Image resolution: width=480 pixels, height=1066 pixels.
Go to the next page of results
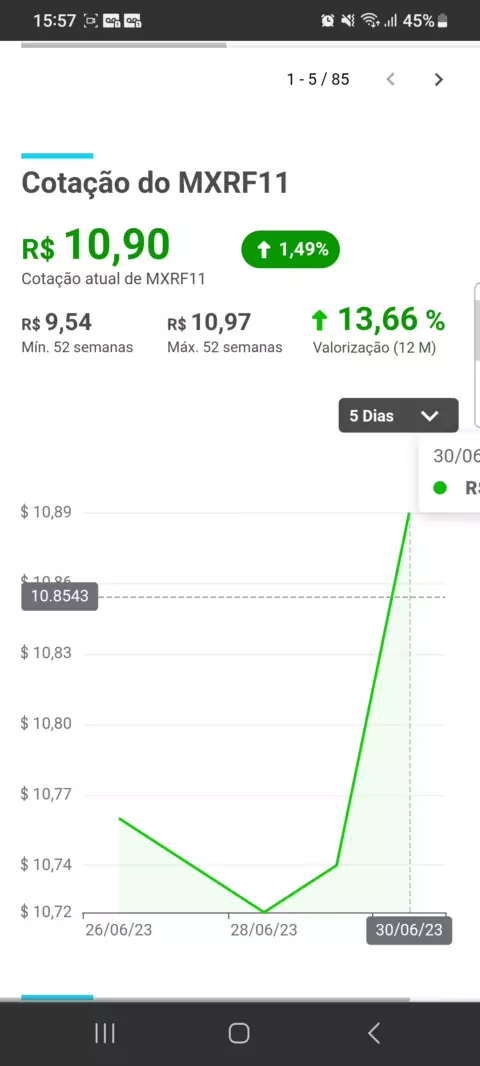click(x=439, y=80)
